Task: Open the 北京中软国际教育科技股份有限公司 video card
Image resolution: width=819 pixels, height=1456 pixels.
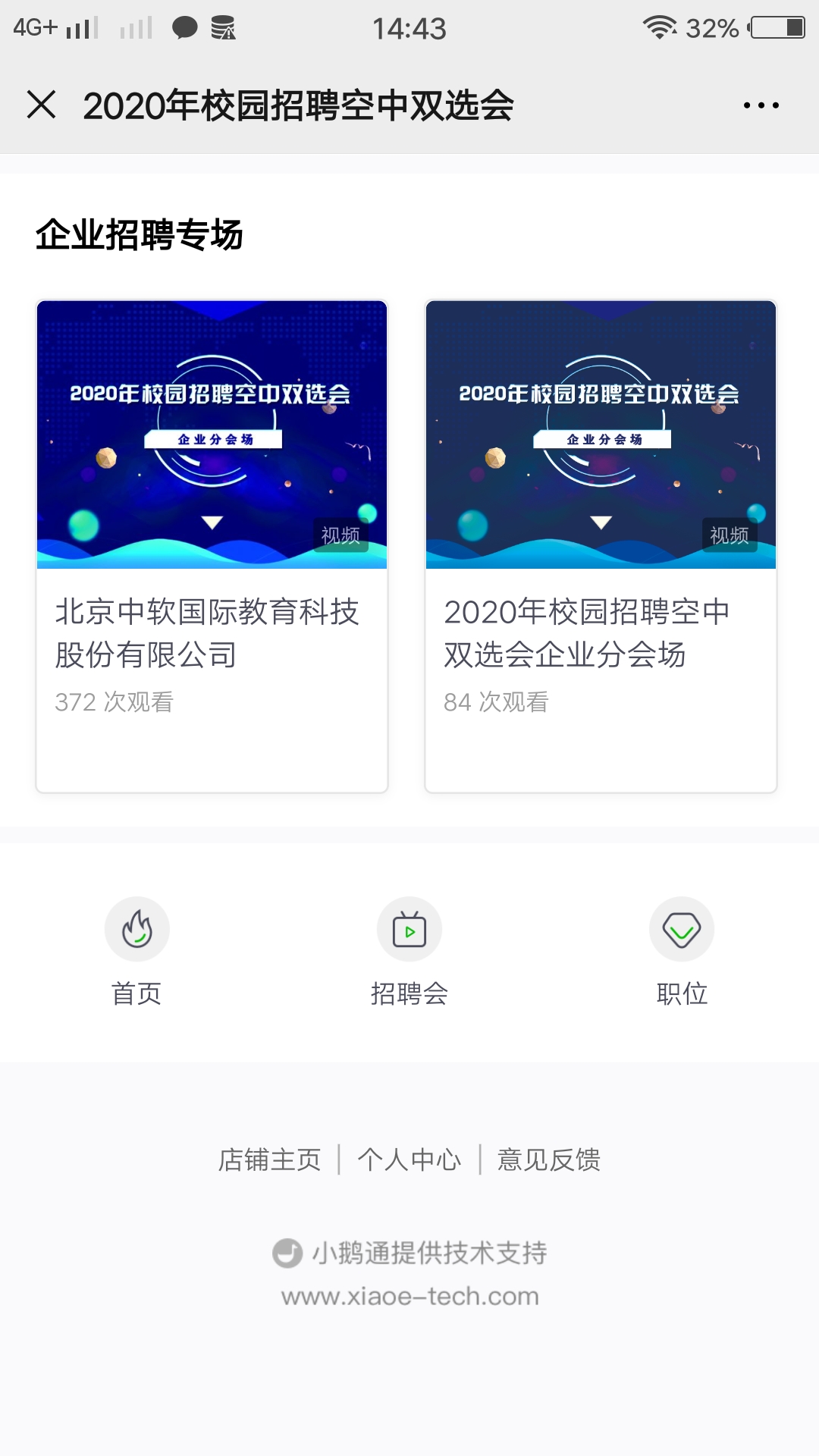Action: point(212,546)
